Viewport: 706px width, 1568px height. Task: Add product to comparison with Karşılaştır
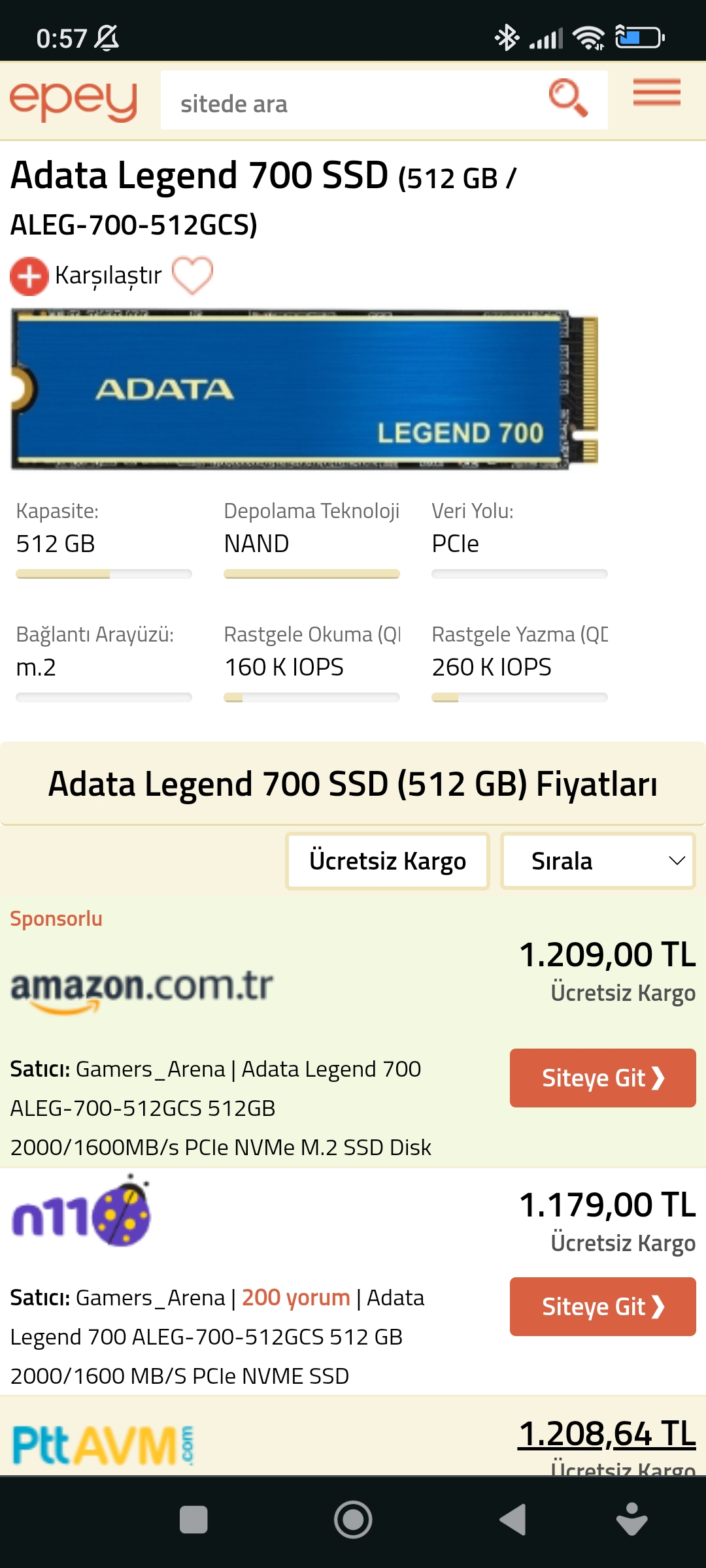coord(87,276)
